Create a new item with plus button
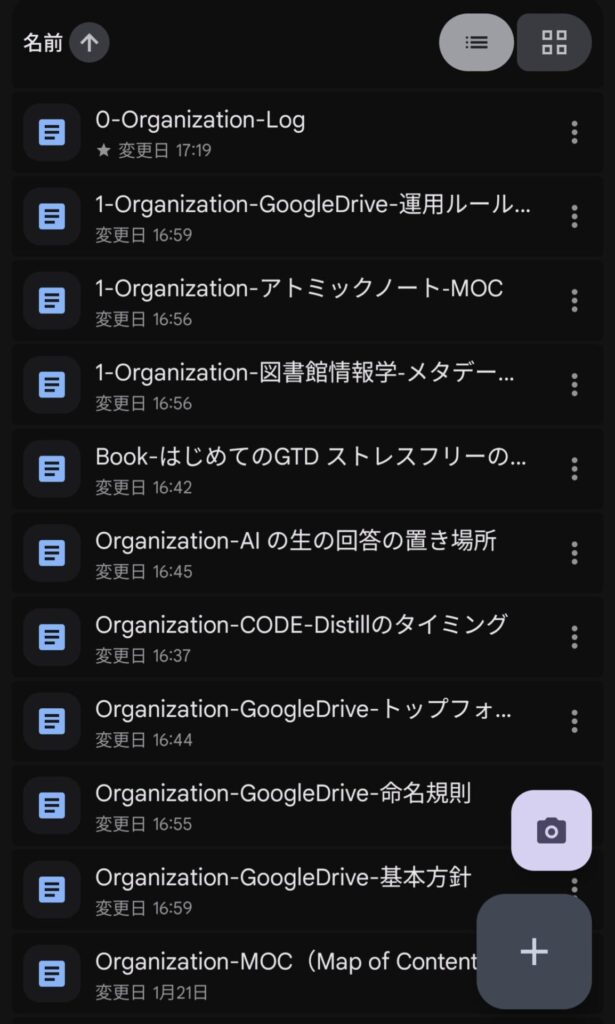 pos(534,951)
